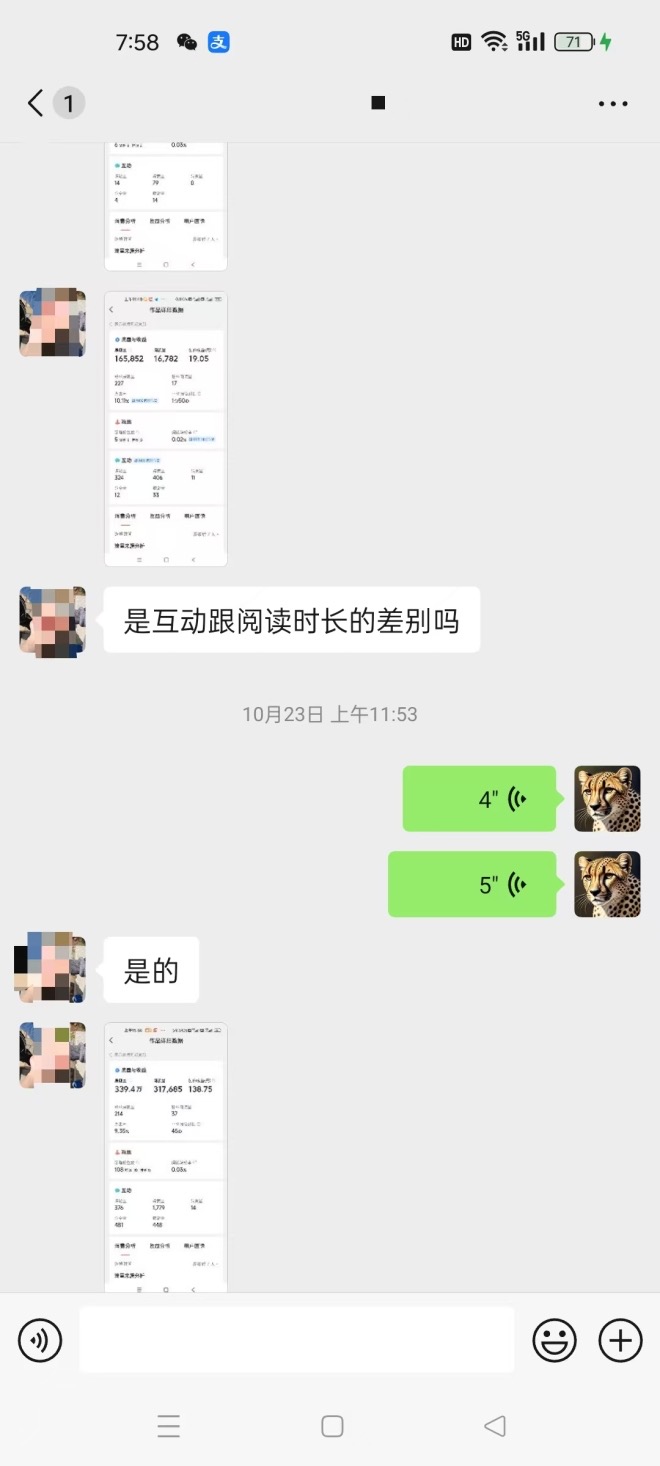Open the contact avatar beside 是的
Screen dimensions: 660x1466
[x=52, y=969]
